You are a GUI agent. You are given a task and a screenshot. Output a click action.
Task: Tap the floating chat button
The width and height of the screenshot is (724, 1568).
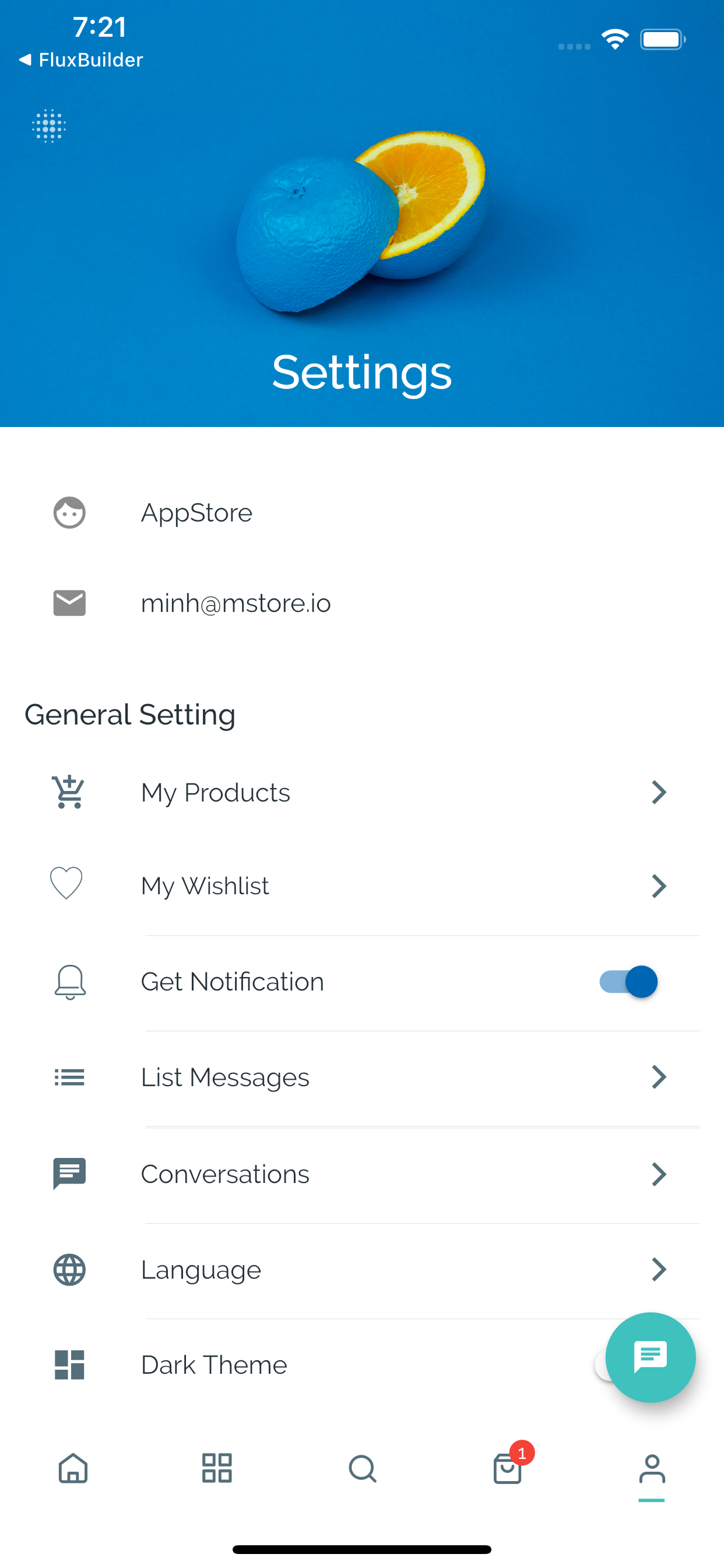tap(650, 1357)
